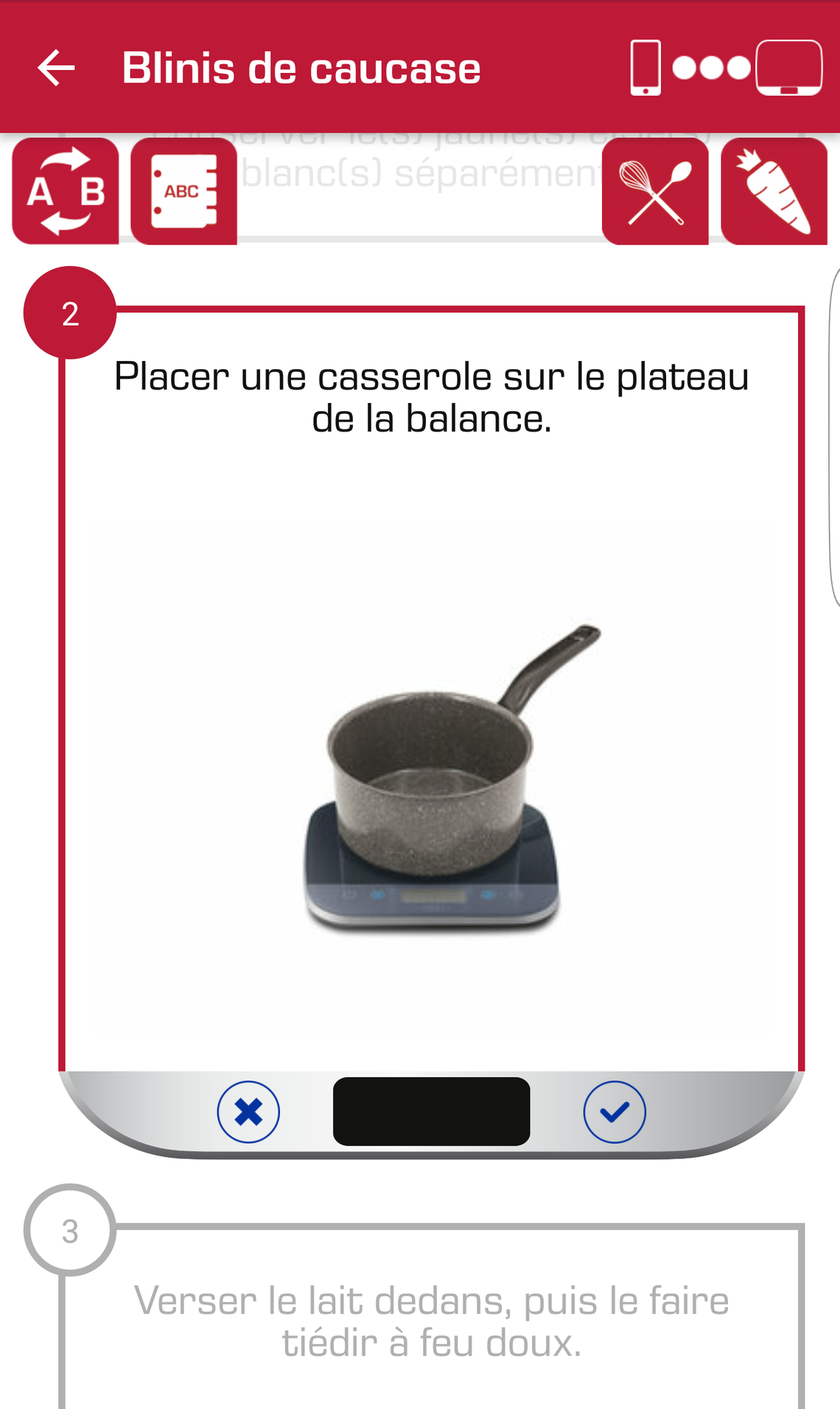Open the ingredients carrot button

point(774,191)
